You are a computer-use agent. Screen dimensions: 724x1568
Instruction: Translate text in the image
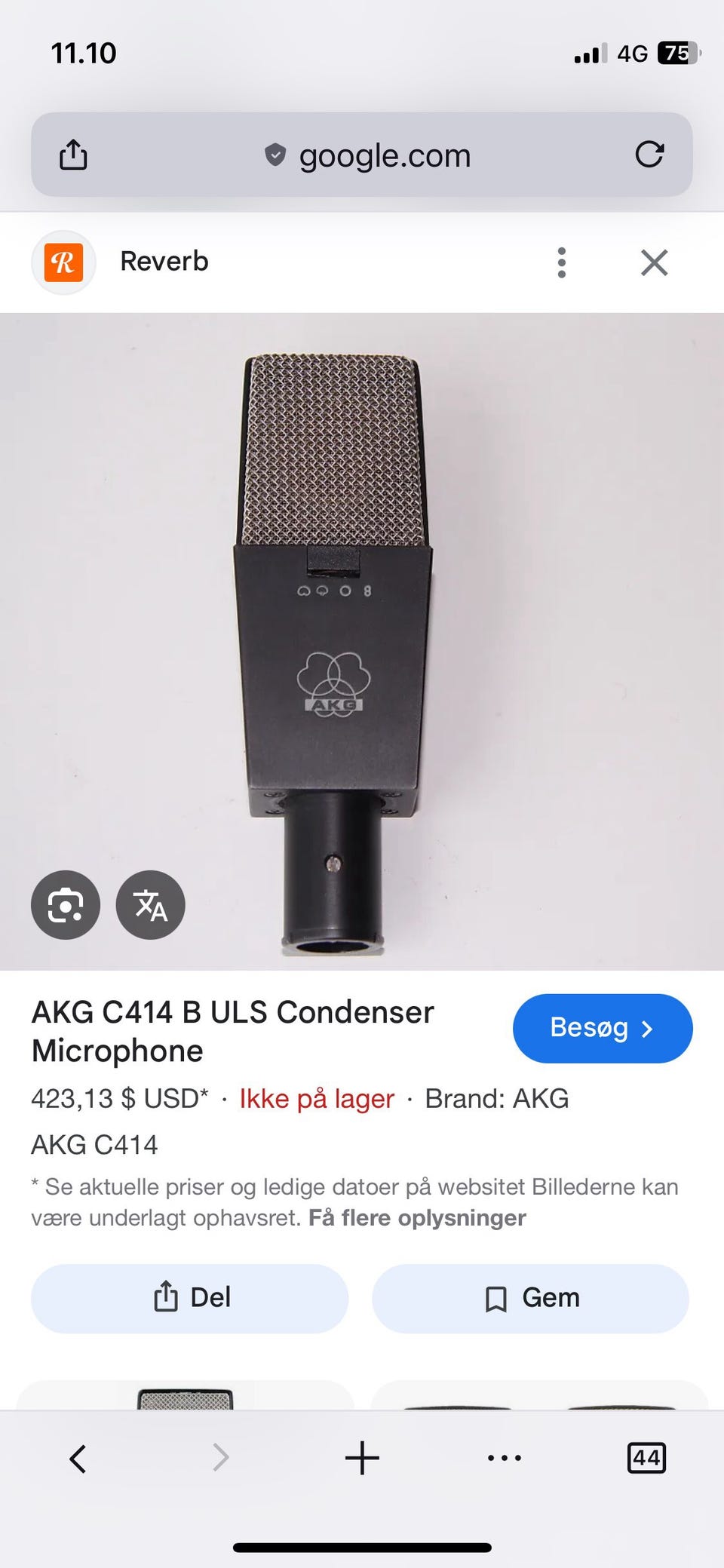pyautogui.click(x=150, y=905)
